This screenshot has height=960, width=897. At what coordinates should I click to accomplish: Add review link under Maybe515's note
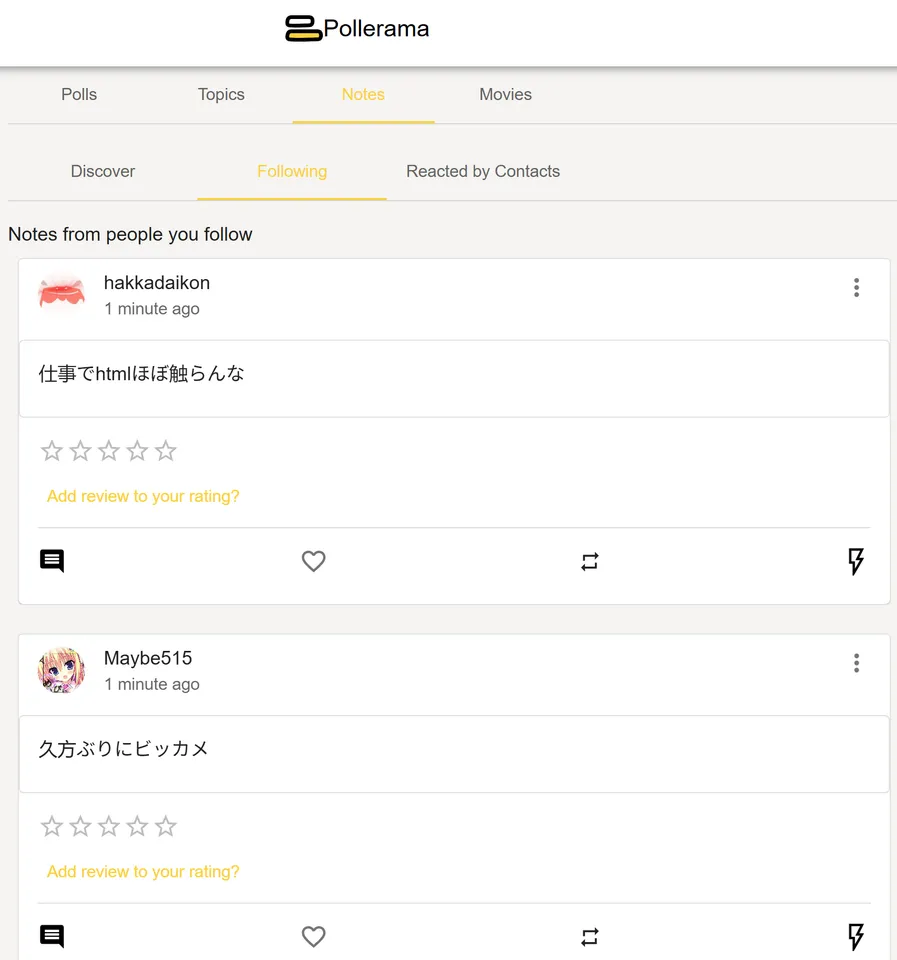point(143,871)
